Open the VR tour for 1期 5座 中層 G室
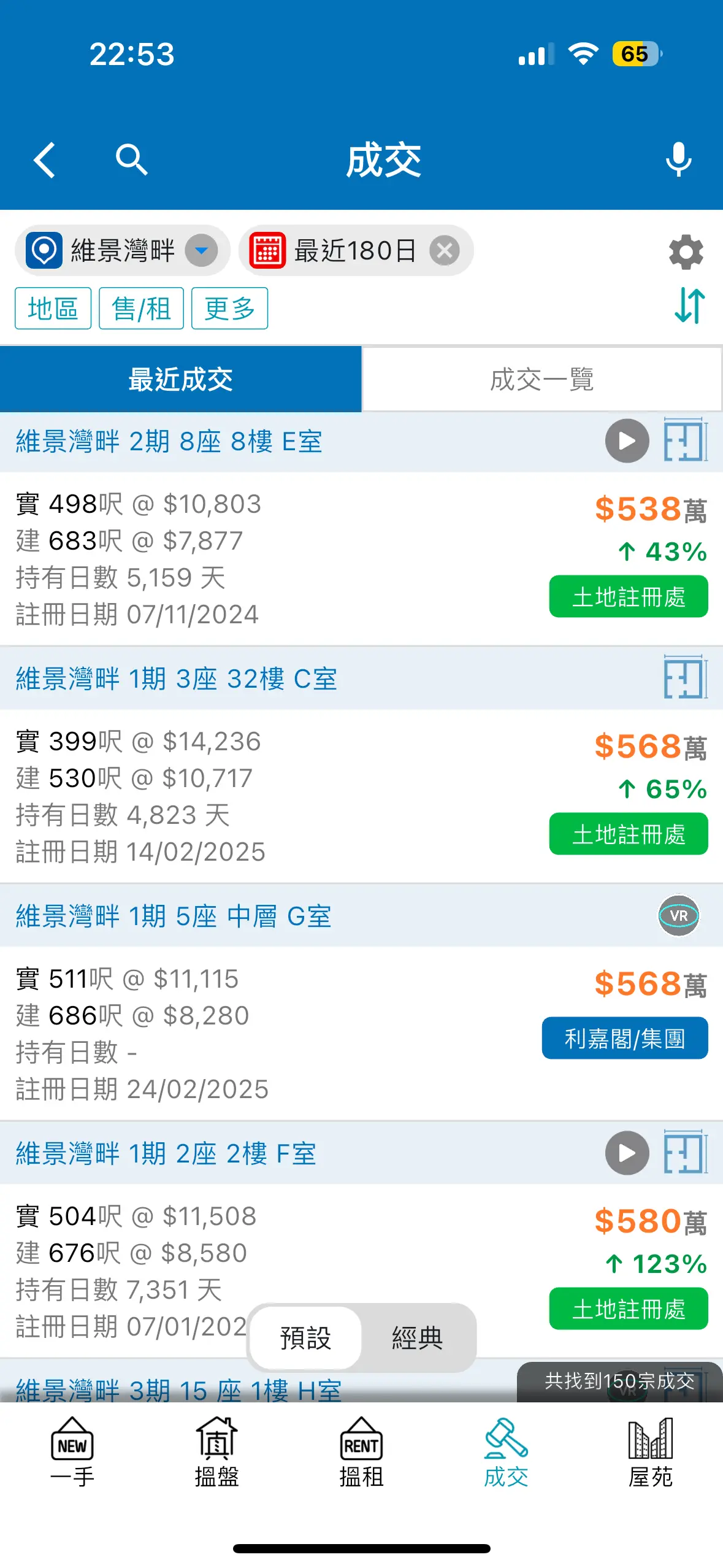 678,915
